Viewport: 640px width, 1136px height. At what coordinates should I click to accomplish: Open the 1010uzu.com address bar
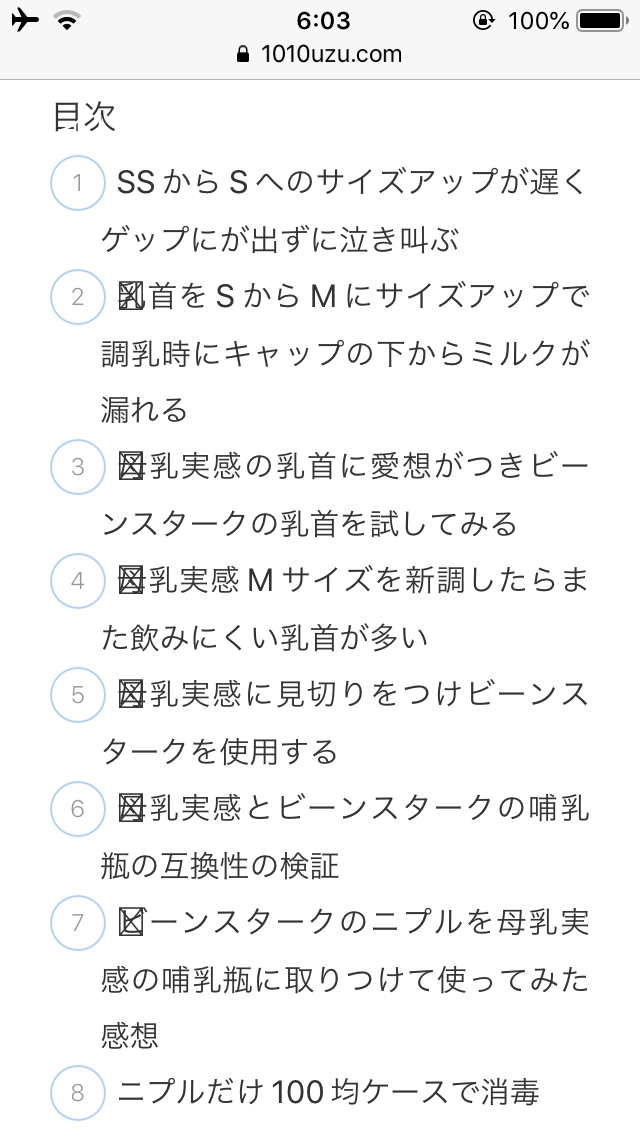point(320,54)
